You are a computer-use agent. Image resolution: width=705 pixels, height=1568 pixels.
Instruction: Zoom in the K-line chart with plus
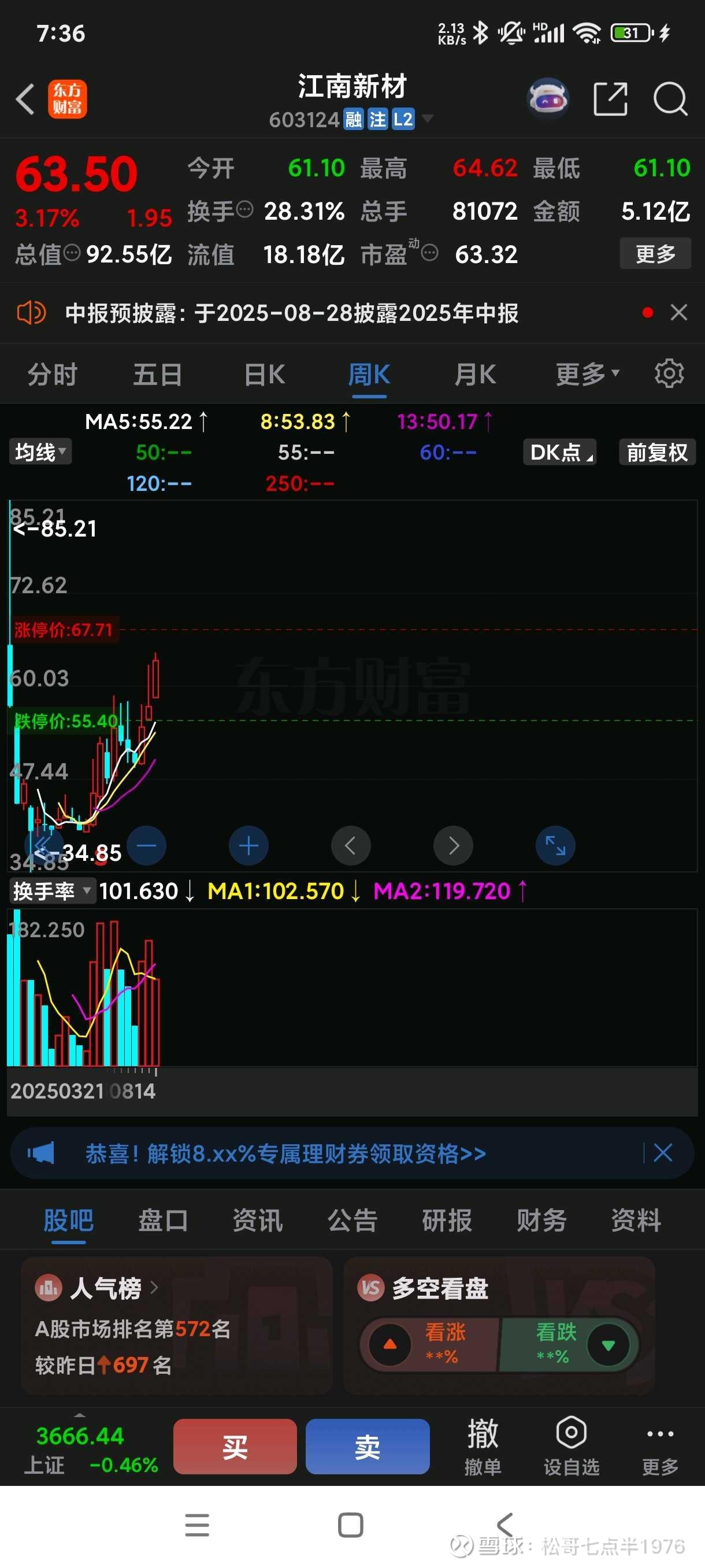(248, 845)
